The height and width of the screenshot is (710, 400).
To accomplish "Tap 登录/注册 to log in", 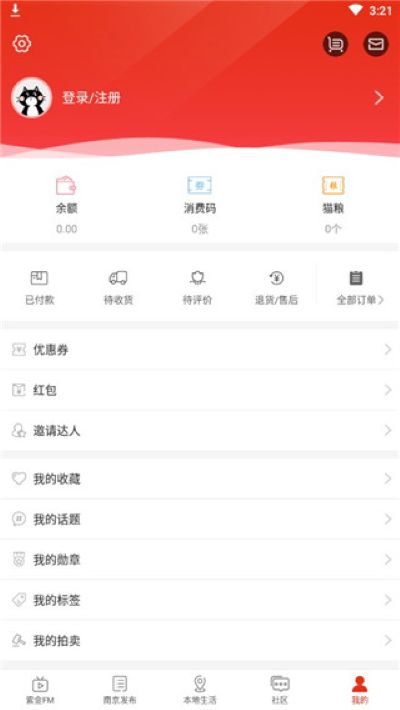I will (x=92, y=98).
